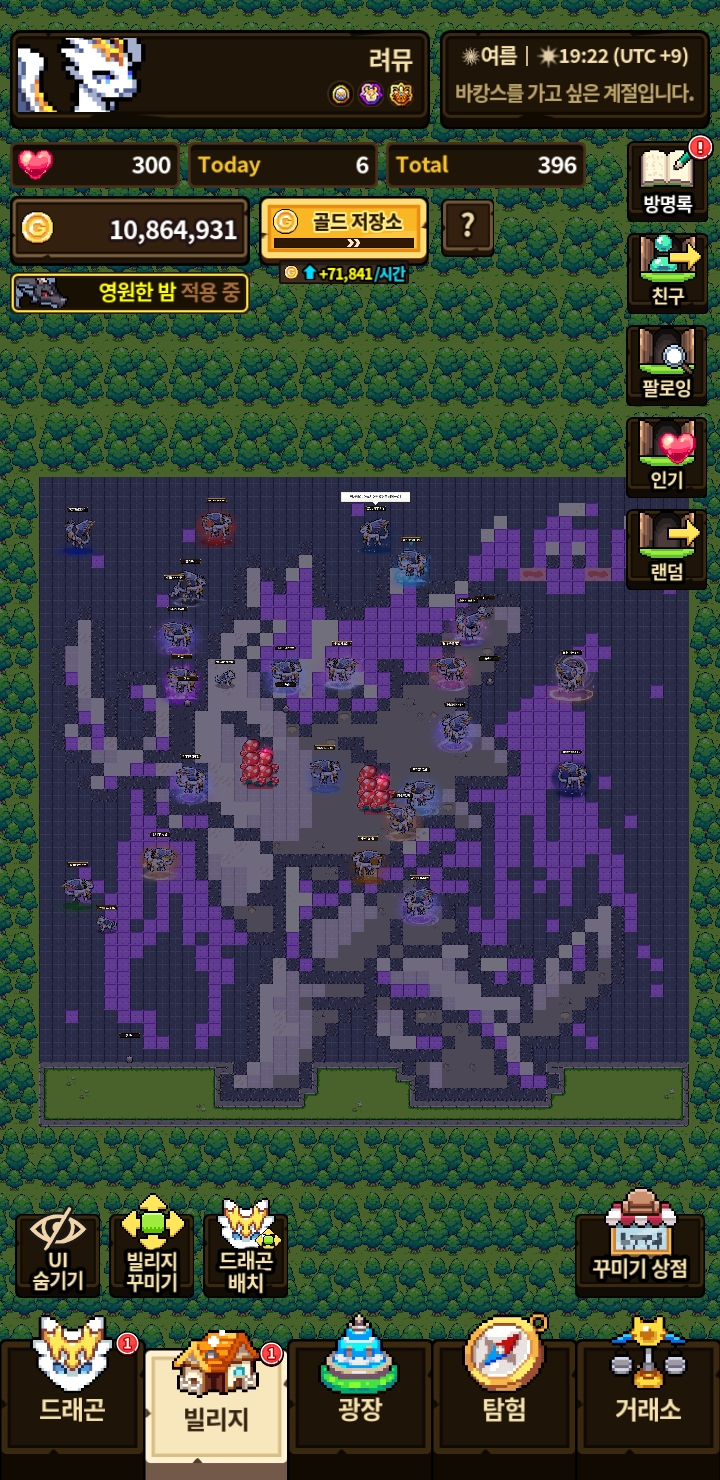Tap the 영원한 밤 적용 중 banner
Image resolution: width=720 pixels, height=1480 pixels.
pos(130,293)
